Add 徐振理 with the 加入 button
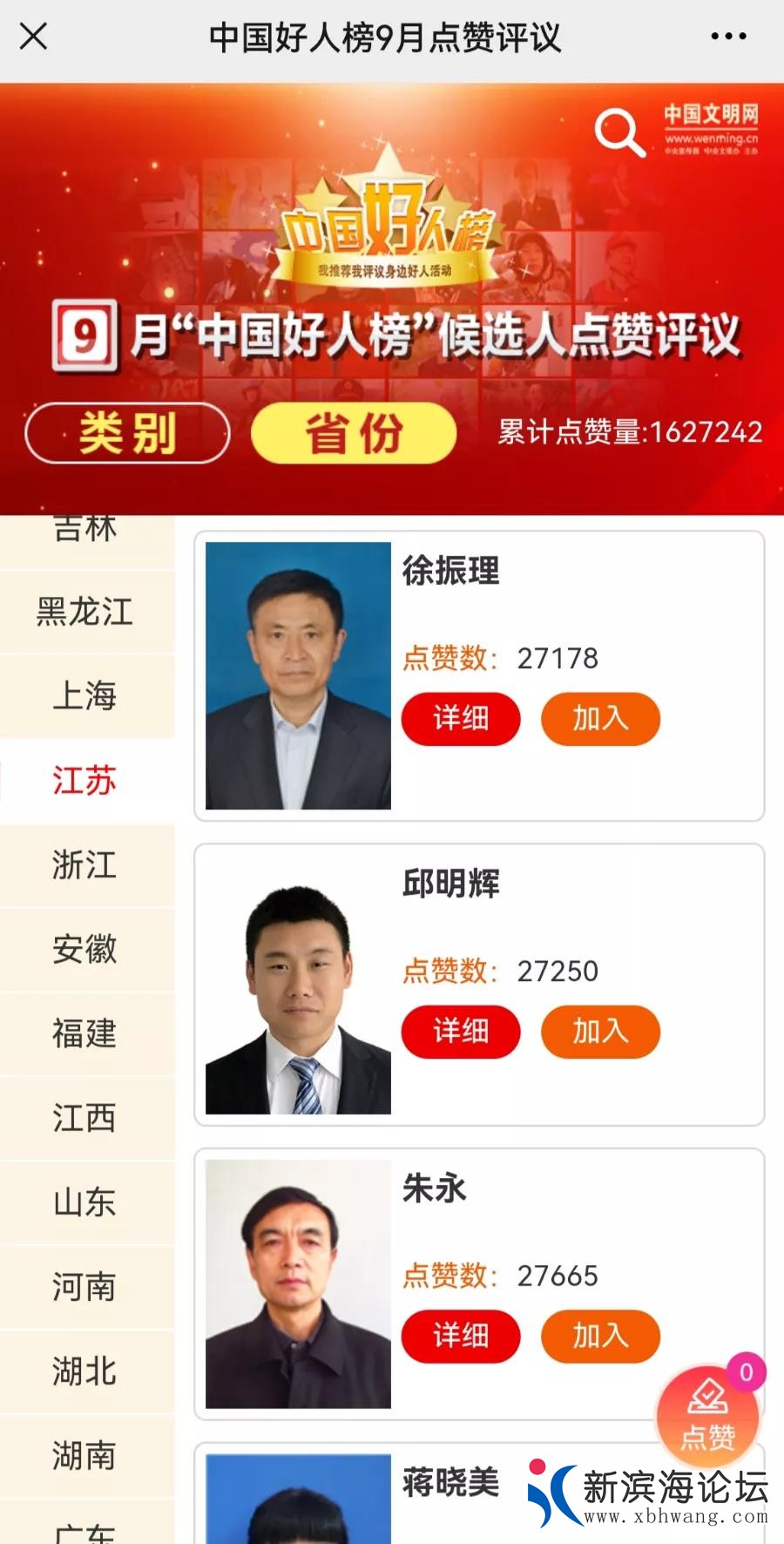Image resolution: width=784 pixels, height=1544 pixels. tap(600, 719)
